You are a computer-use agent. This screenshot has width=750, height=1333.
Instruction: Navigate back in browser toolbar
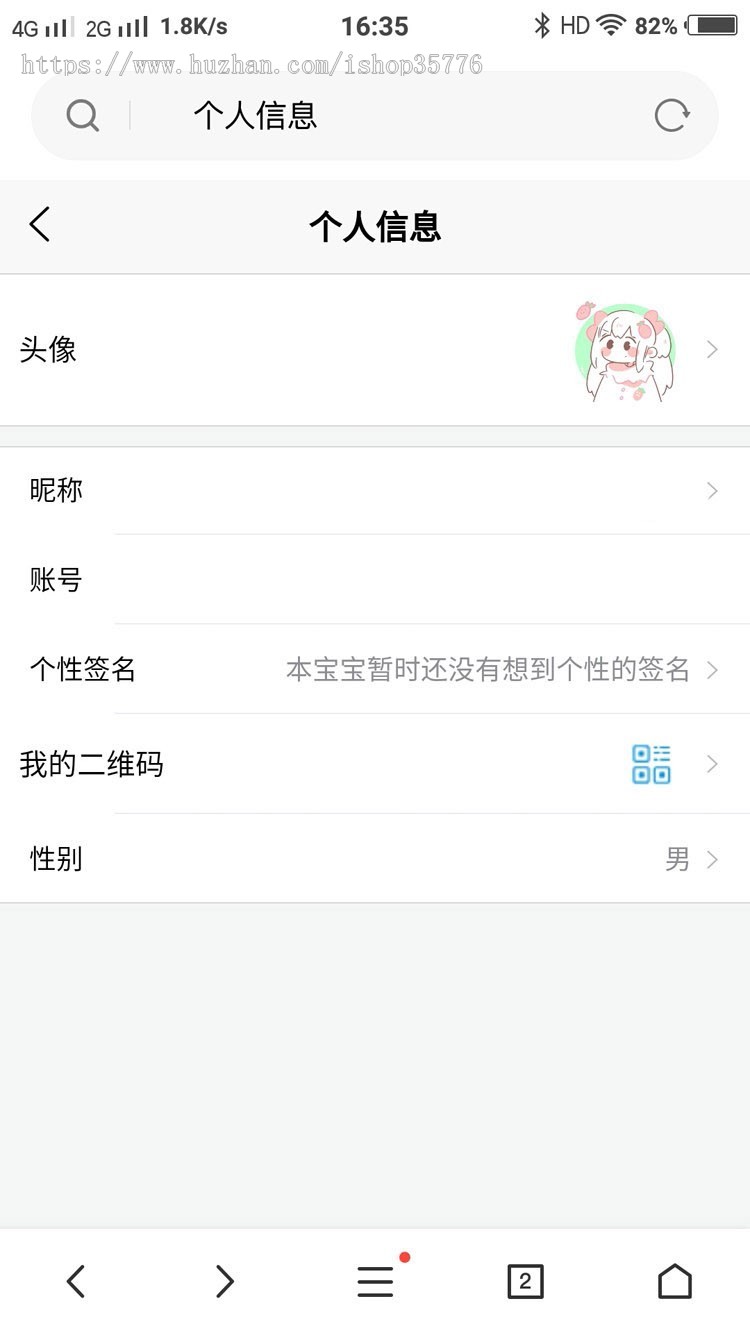(x=75, y=1281)
